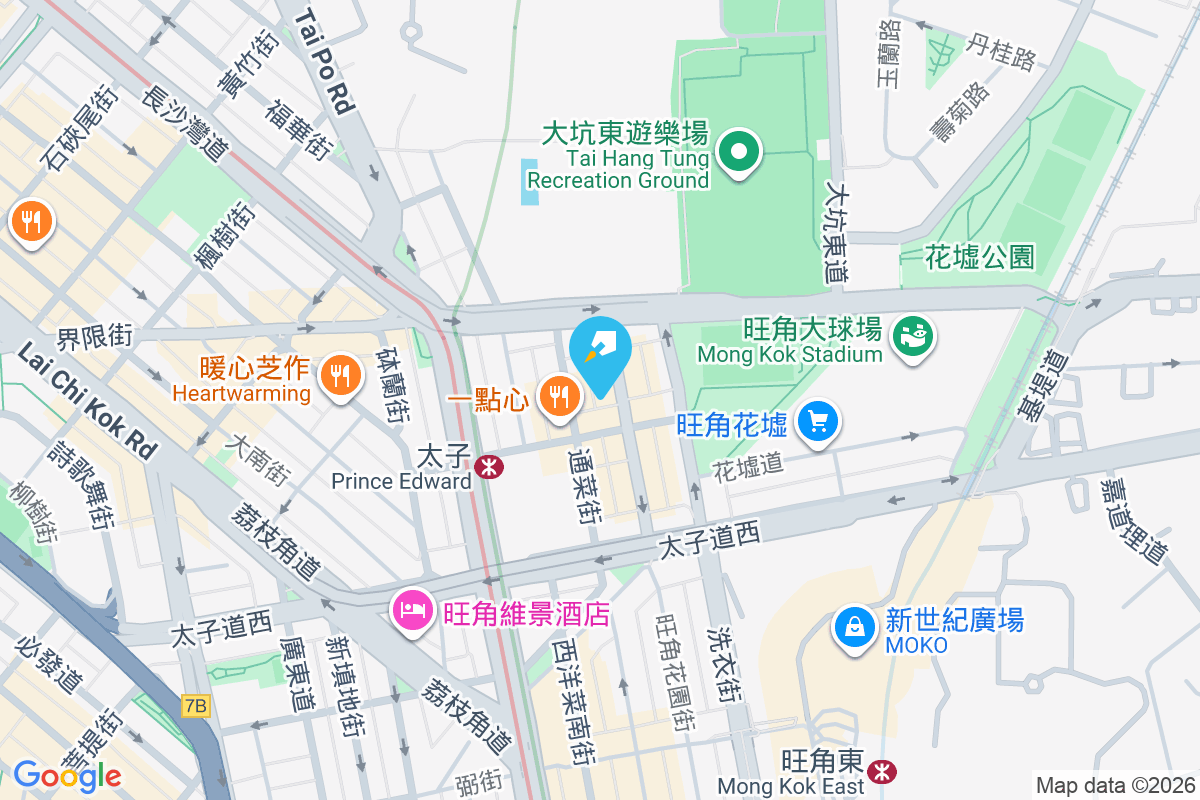Tap the Tai Hang Tung Recreation Ground pin
Viewport: 1200px width, 800px height.
coord(739,154)
